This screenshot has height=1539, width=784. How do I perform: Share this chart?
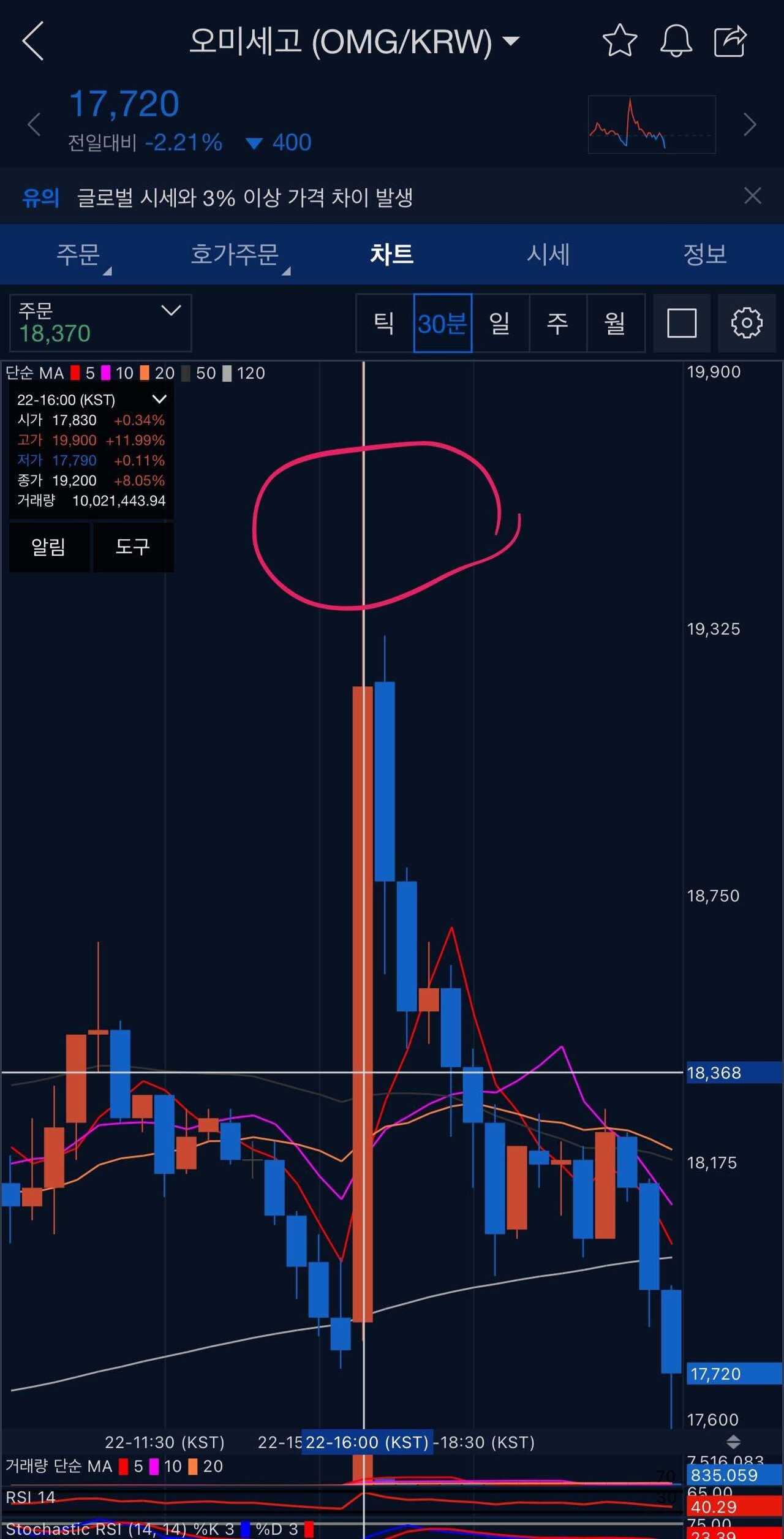click(x=730, y=41)
